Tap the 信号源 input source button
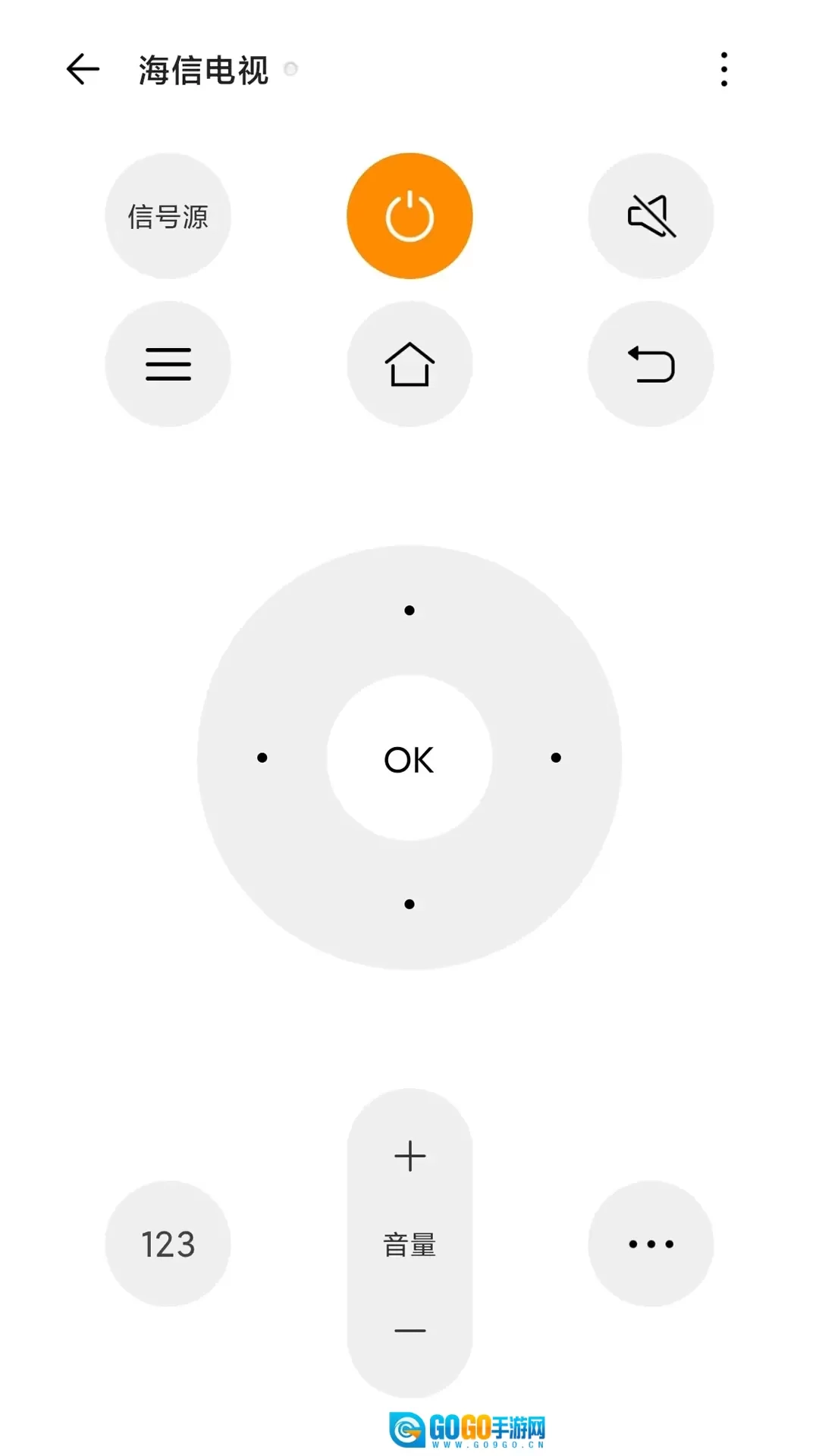819x1456 pixels. tap(168, 216)
